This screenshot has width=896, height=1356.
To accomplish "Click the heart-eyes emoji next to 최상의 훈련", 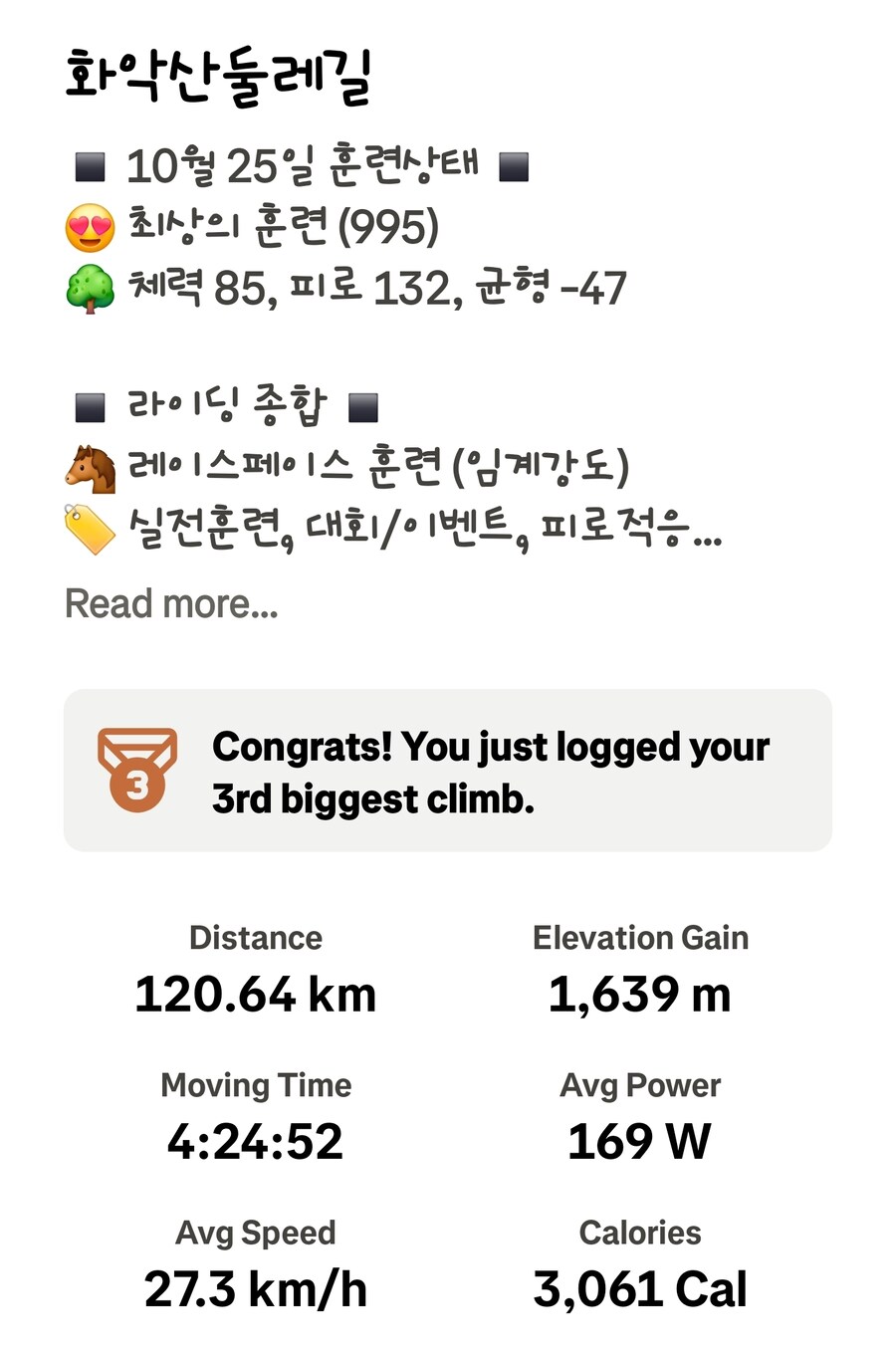I will click(90, 226).
